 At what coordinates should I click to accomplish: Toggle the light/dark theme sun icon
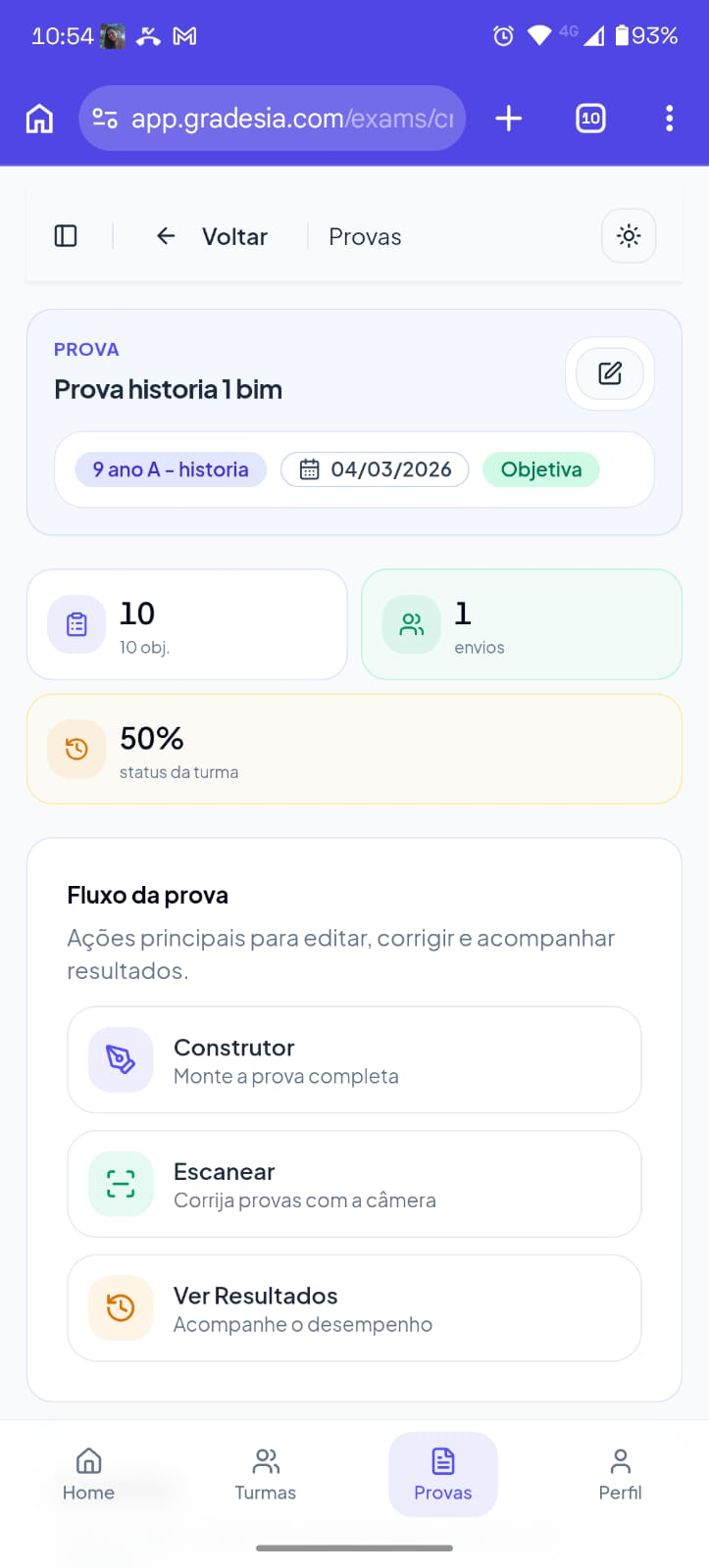click(x=628, y=235)
